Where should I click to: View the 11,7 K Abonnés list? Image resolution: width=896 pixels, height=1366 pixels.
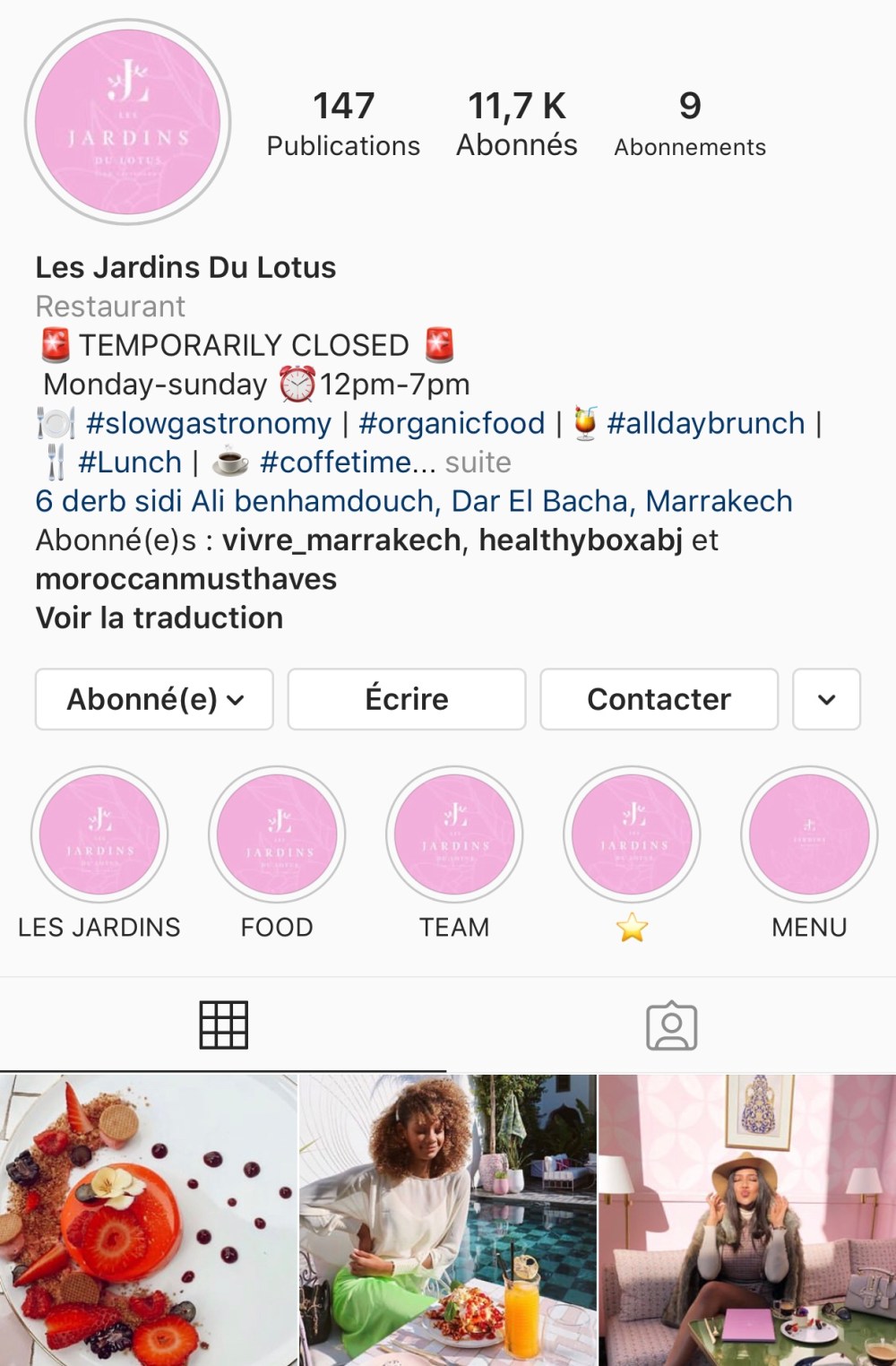point(517,124)
